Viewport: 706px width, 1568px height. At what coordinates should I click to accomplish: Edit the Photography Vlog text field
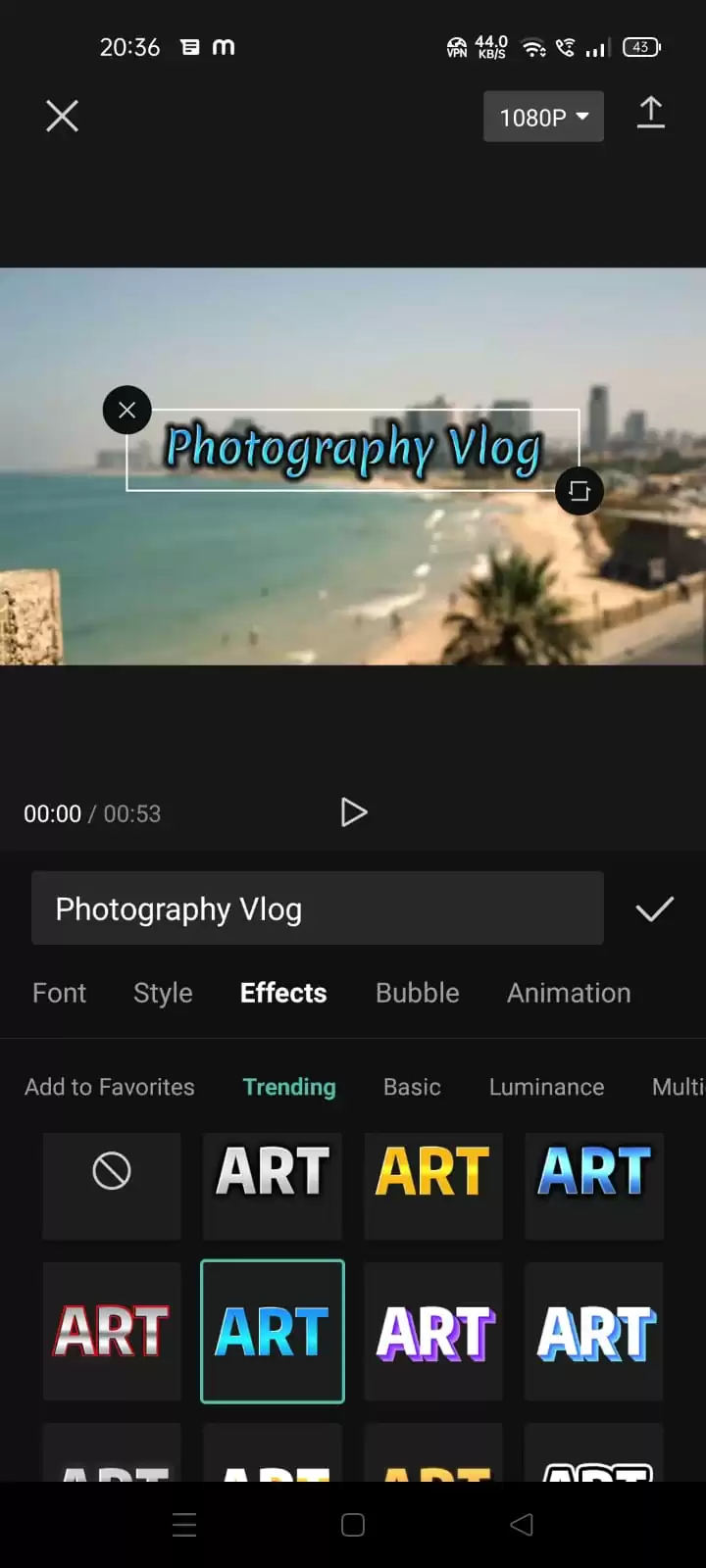[x=318, y=908]
